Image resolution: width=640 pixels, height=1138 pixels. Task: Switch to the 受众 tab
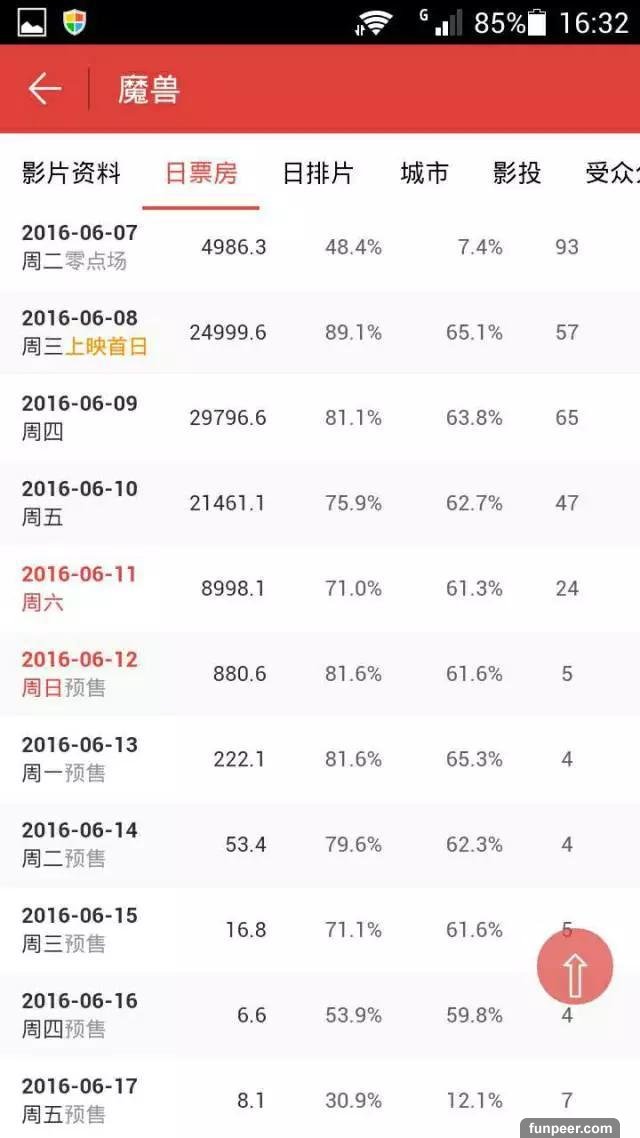click(610, 173)
